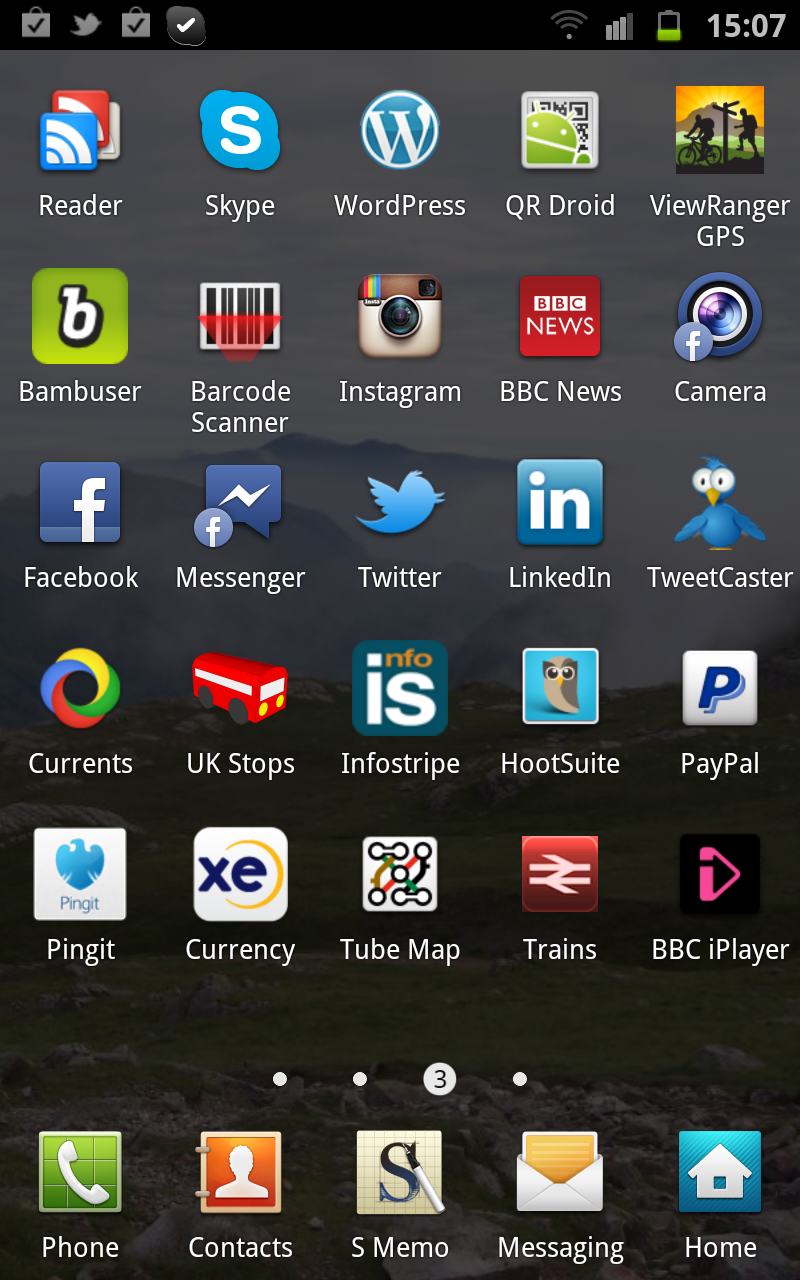
Task: Open the Twitter app
Action: coord(400,503)
